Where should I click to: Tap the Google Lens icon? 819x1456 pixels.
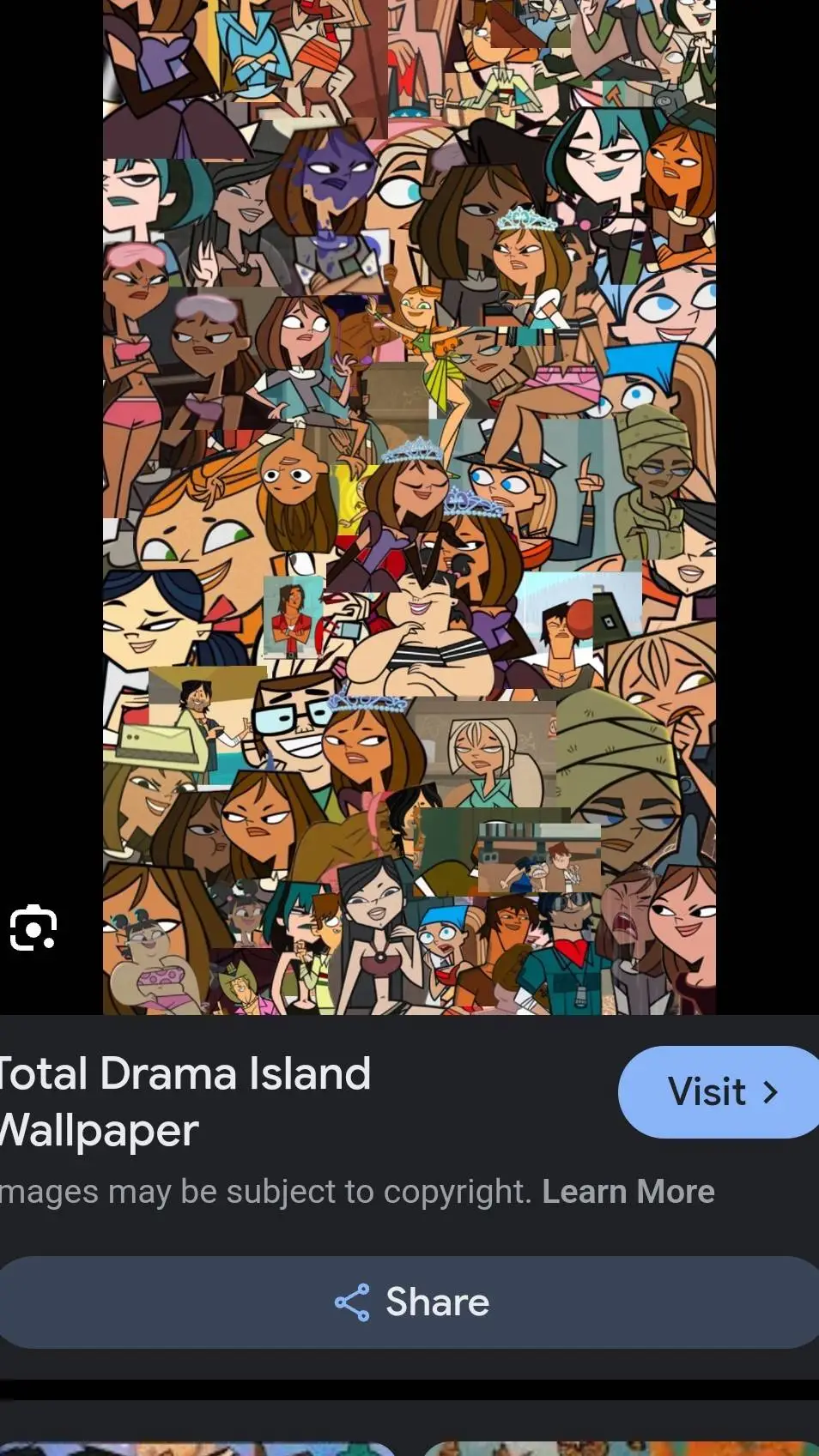click(x=33, y=928)
